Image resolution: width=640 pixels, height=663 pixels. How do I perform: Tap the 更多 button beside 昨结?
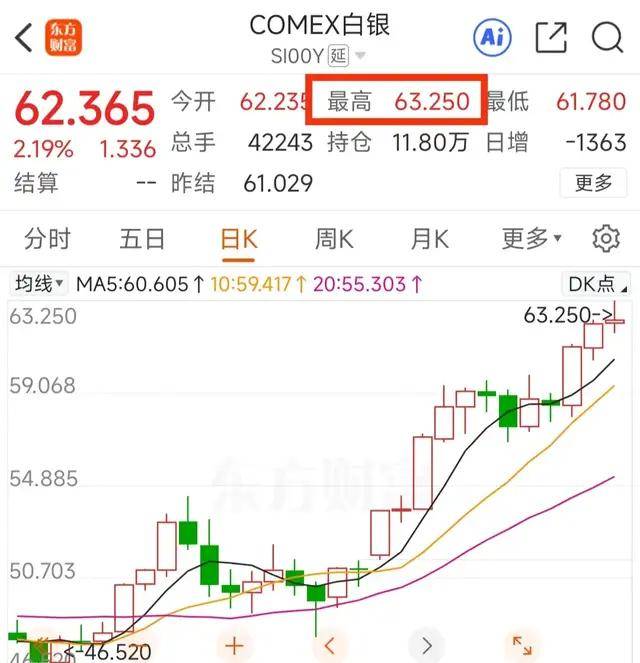(593, 183)
